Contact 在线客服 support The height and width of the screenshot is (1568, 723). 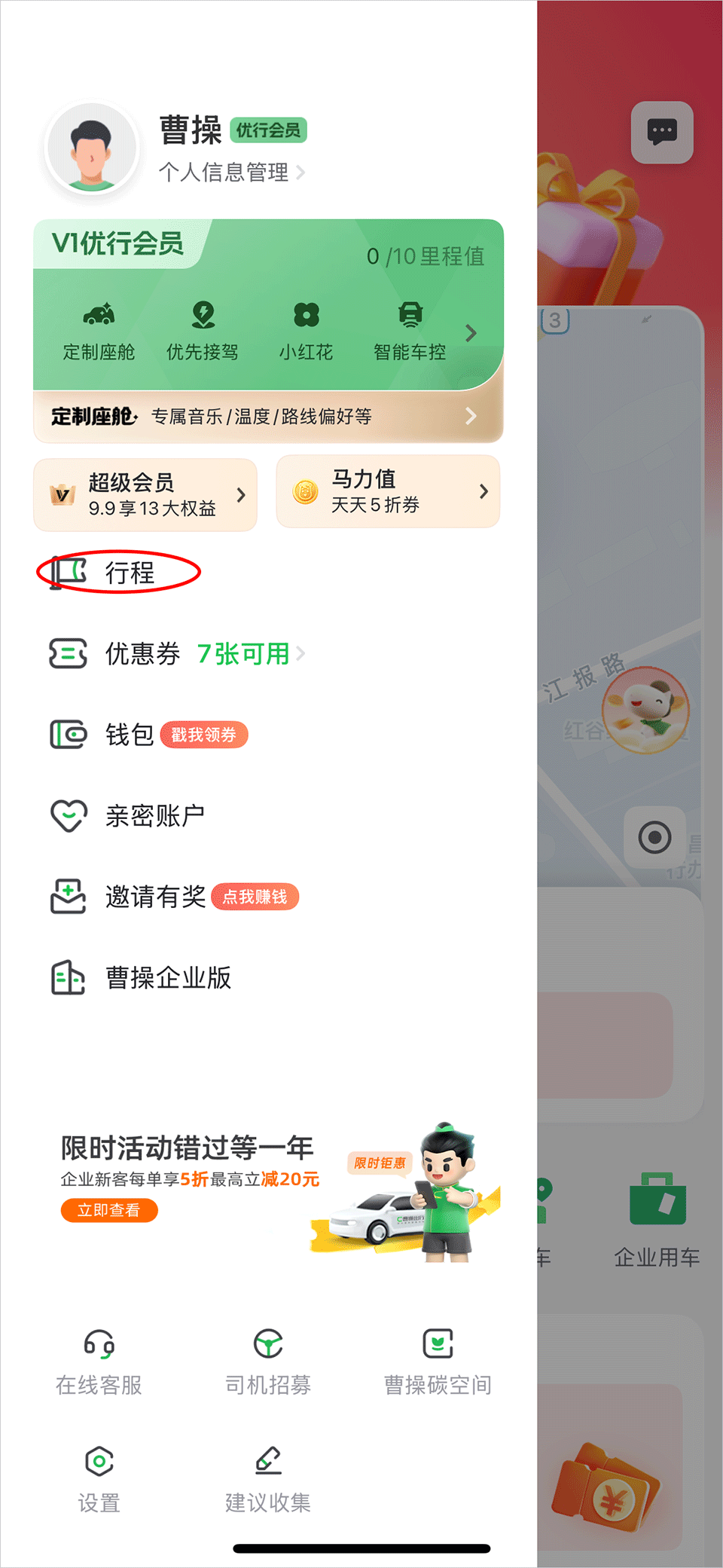point(99,1362)
